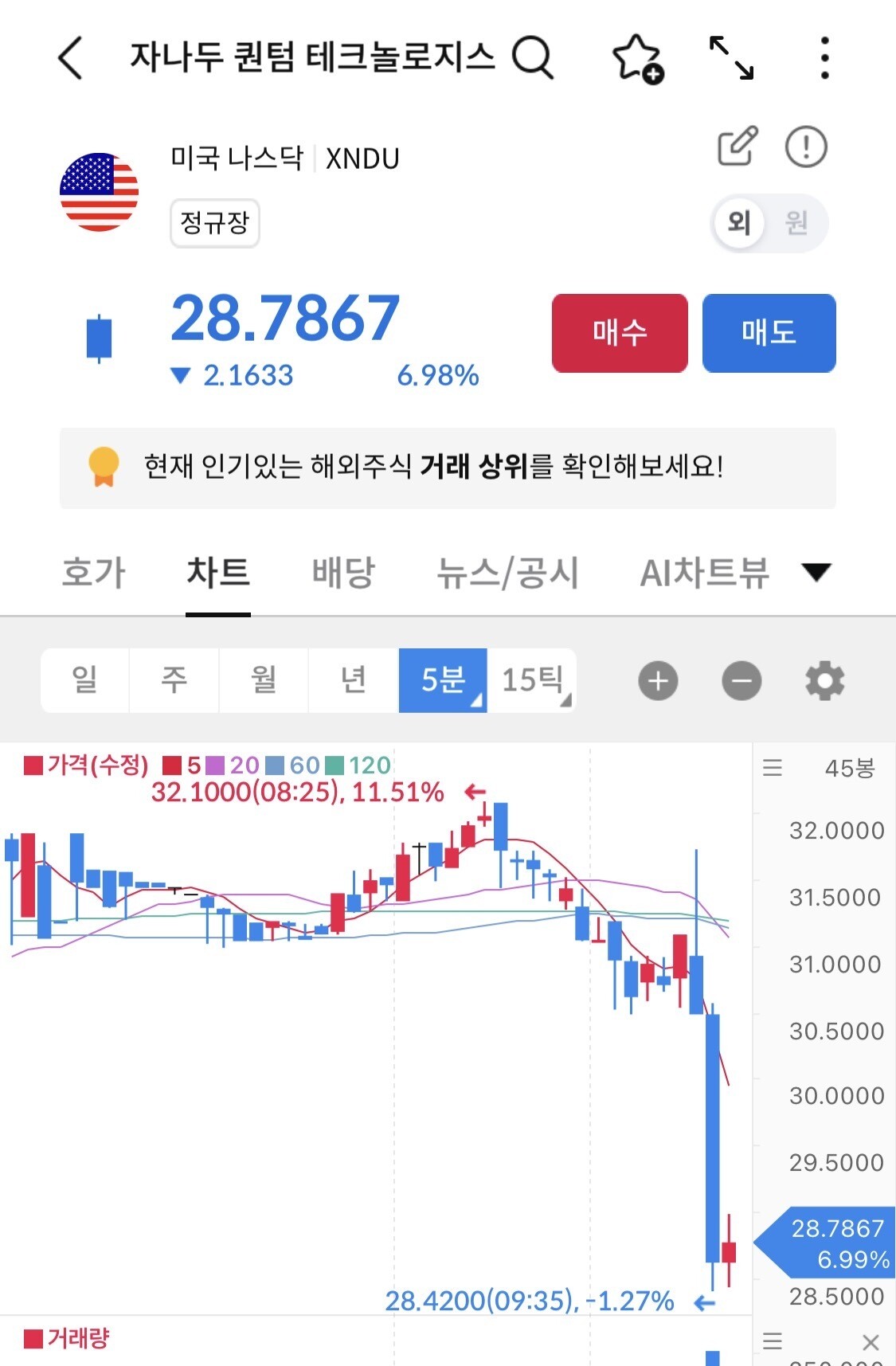Open the 거래 상위 popular stocks banner
This screenshot has width=896, height=1366.
pos(448,468)
